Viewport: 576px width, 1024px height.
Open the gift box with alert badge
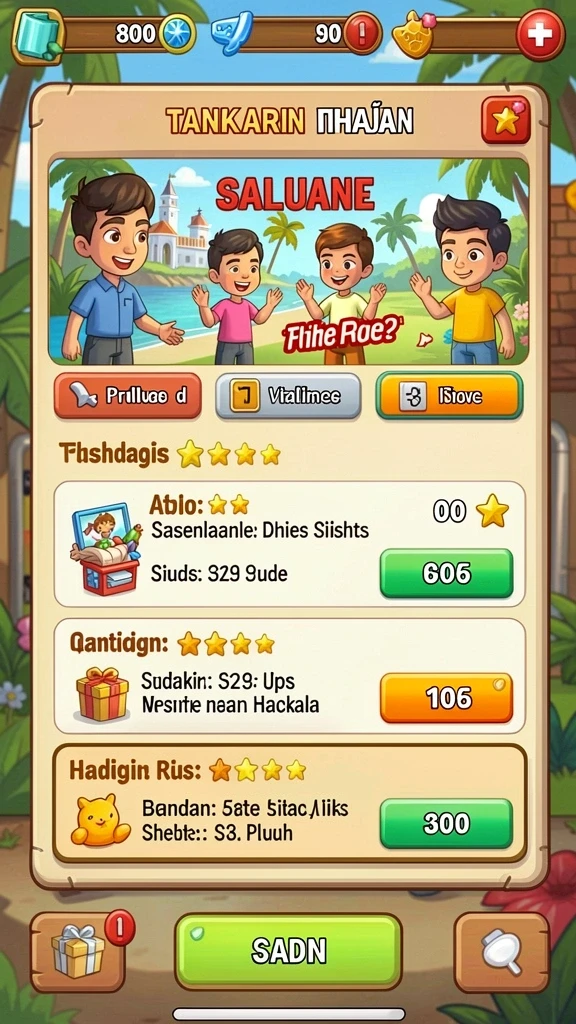[79, 952]
